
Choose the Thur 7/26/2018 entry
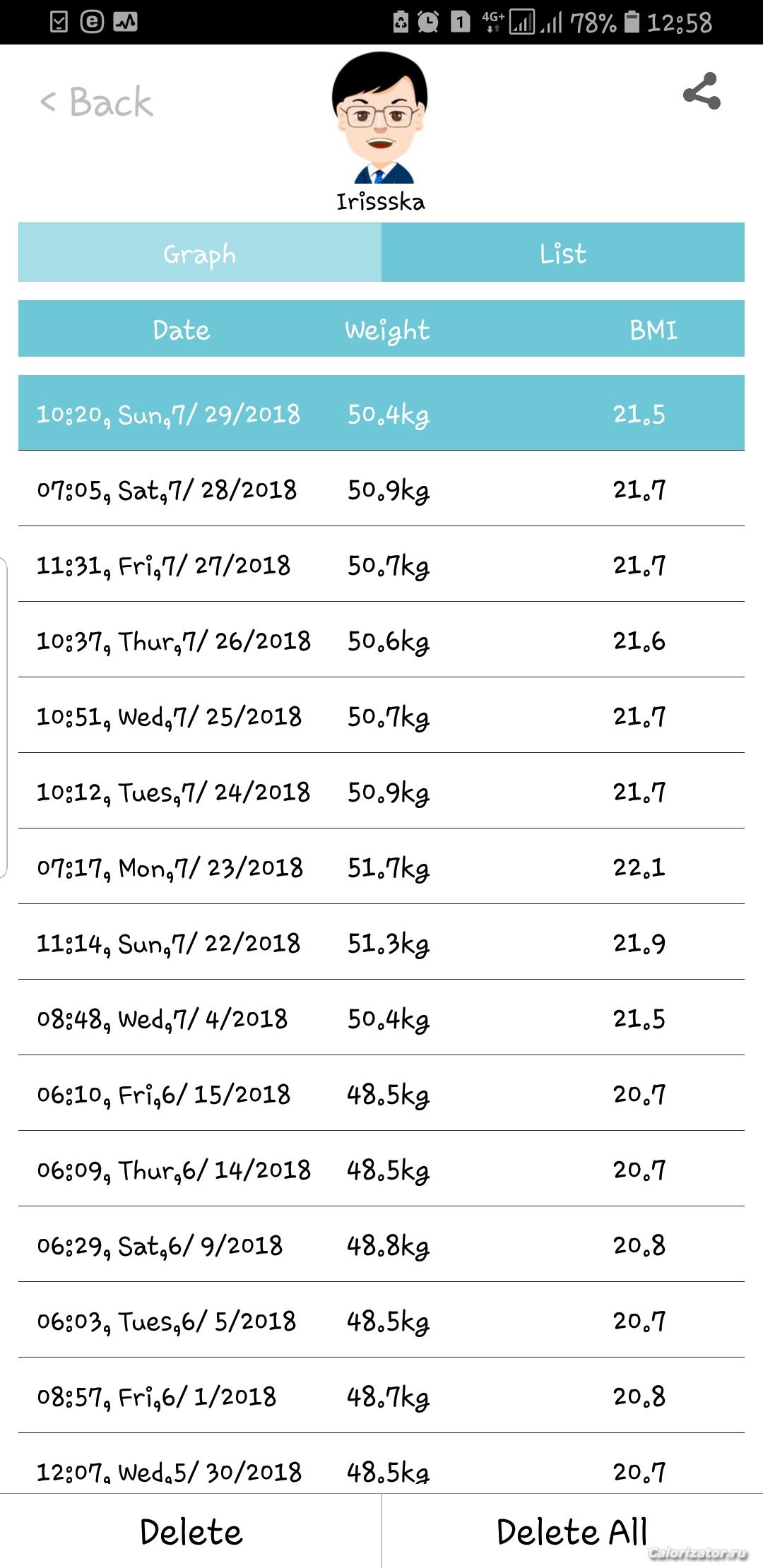381,640
